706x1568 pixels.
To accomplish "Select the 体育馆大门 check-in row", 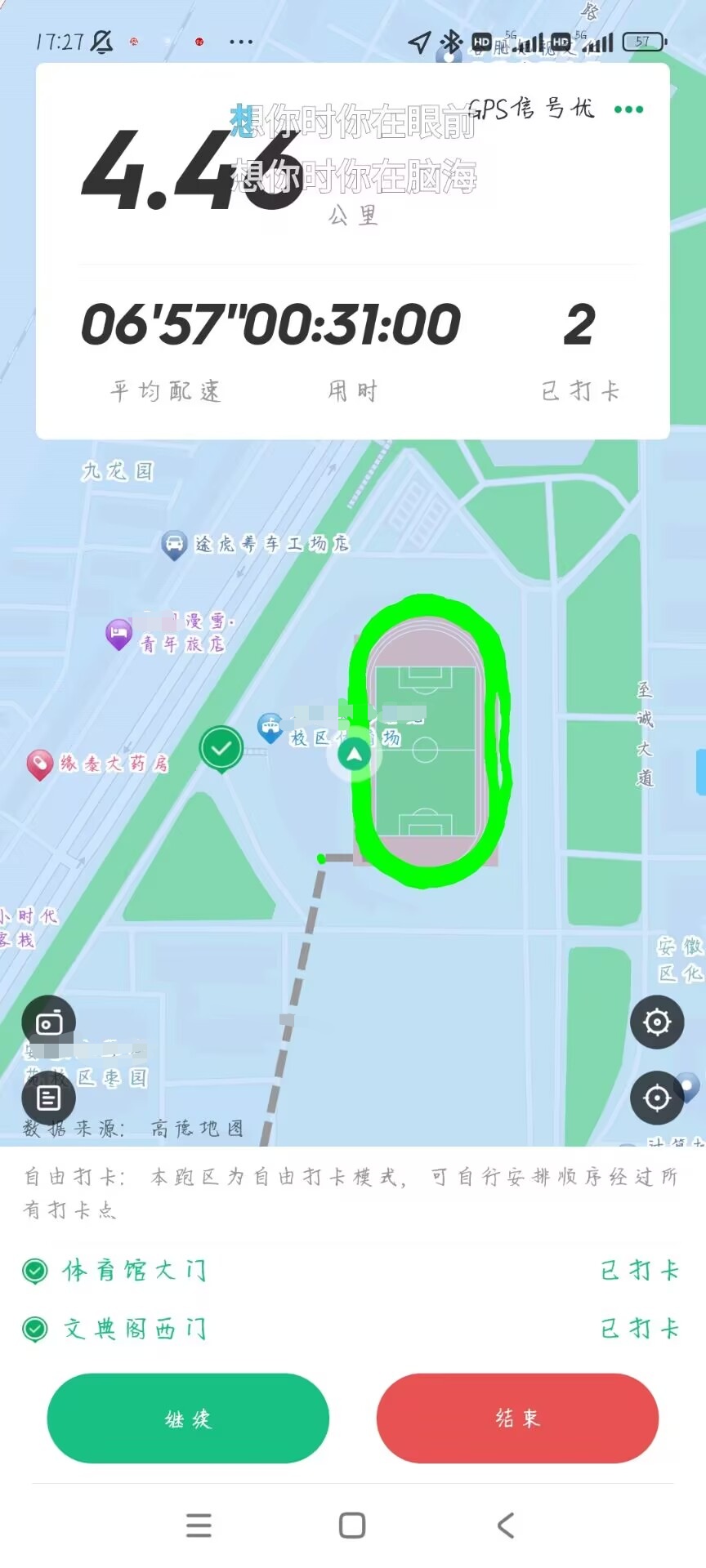I will click(353, 1271).
